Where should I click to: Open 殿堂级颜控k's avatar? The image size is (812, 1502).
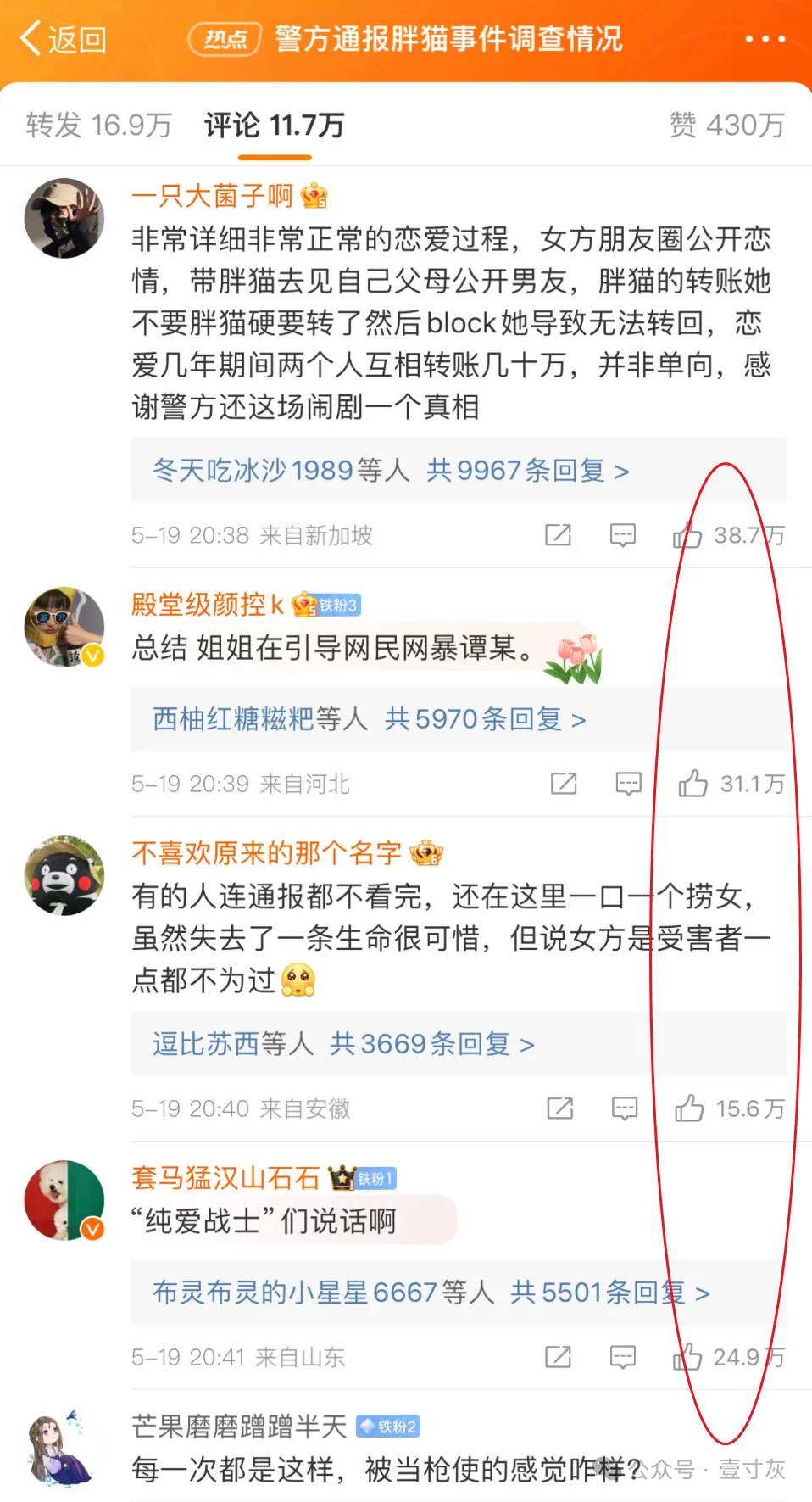pos(64,627)
